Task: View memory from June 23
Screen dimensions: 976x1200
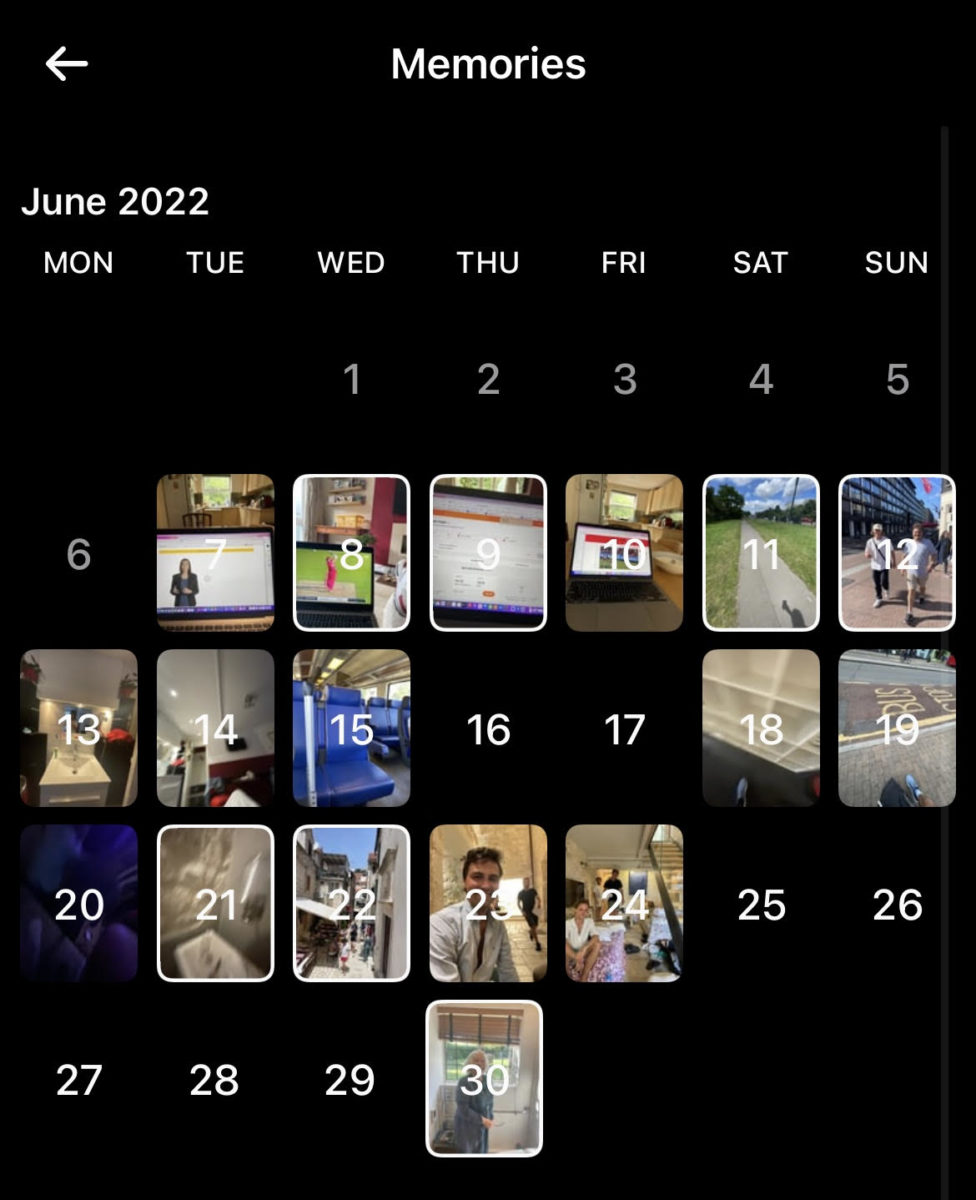Action: [488, 903]
